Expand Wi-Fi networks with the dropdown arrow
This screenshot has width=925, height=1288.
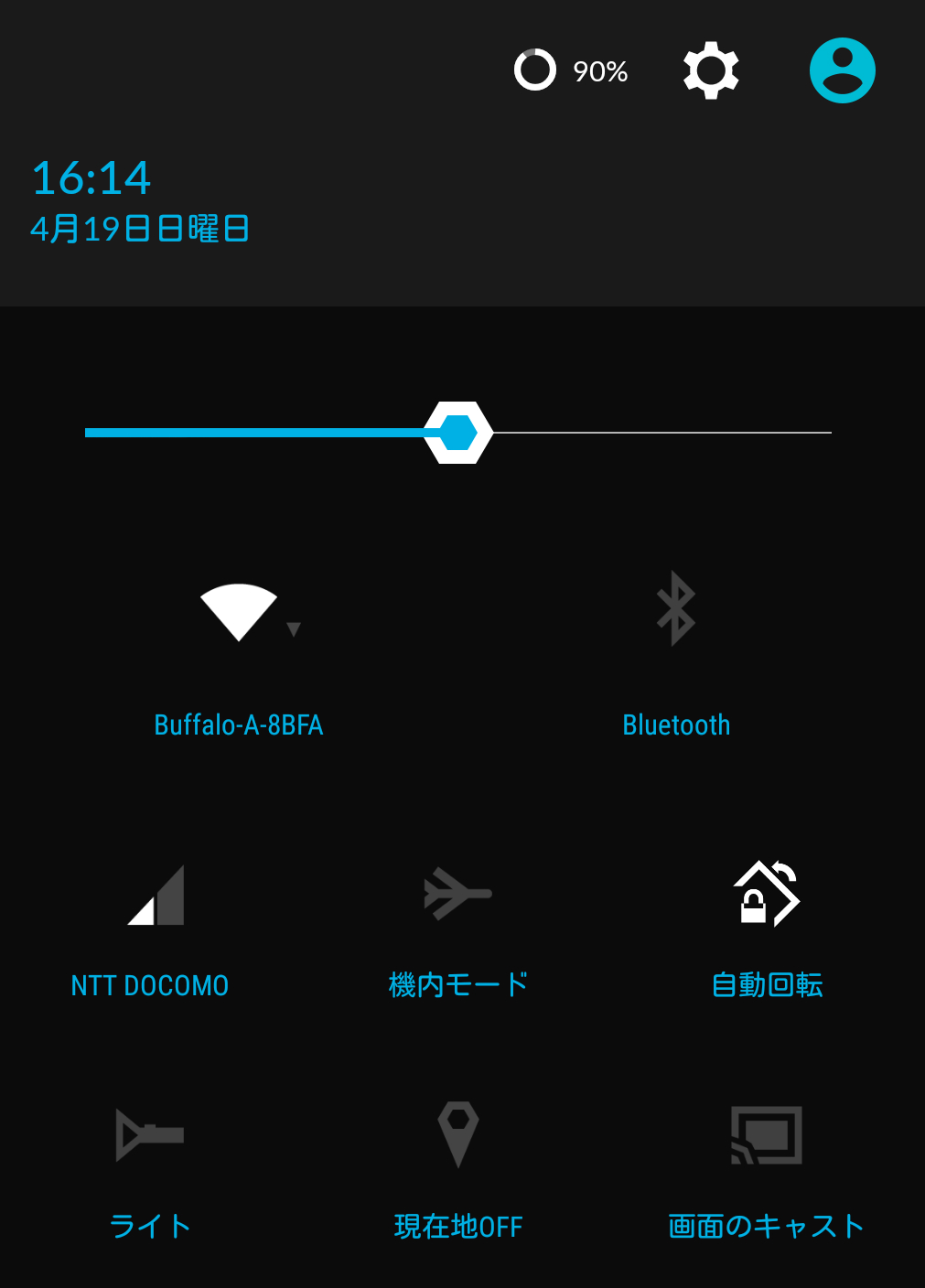(294, 629)
